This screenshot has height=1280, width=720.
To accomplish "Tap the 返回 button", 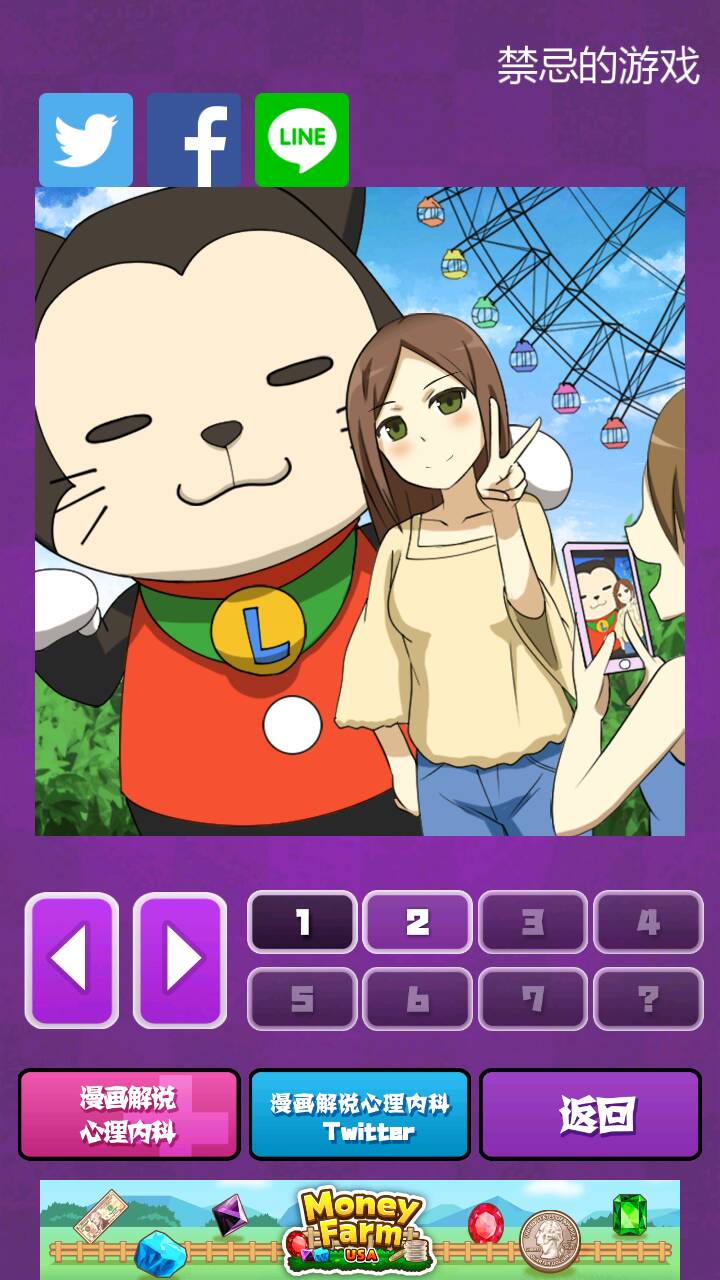I will click(x=590, y=1114).
